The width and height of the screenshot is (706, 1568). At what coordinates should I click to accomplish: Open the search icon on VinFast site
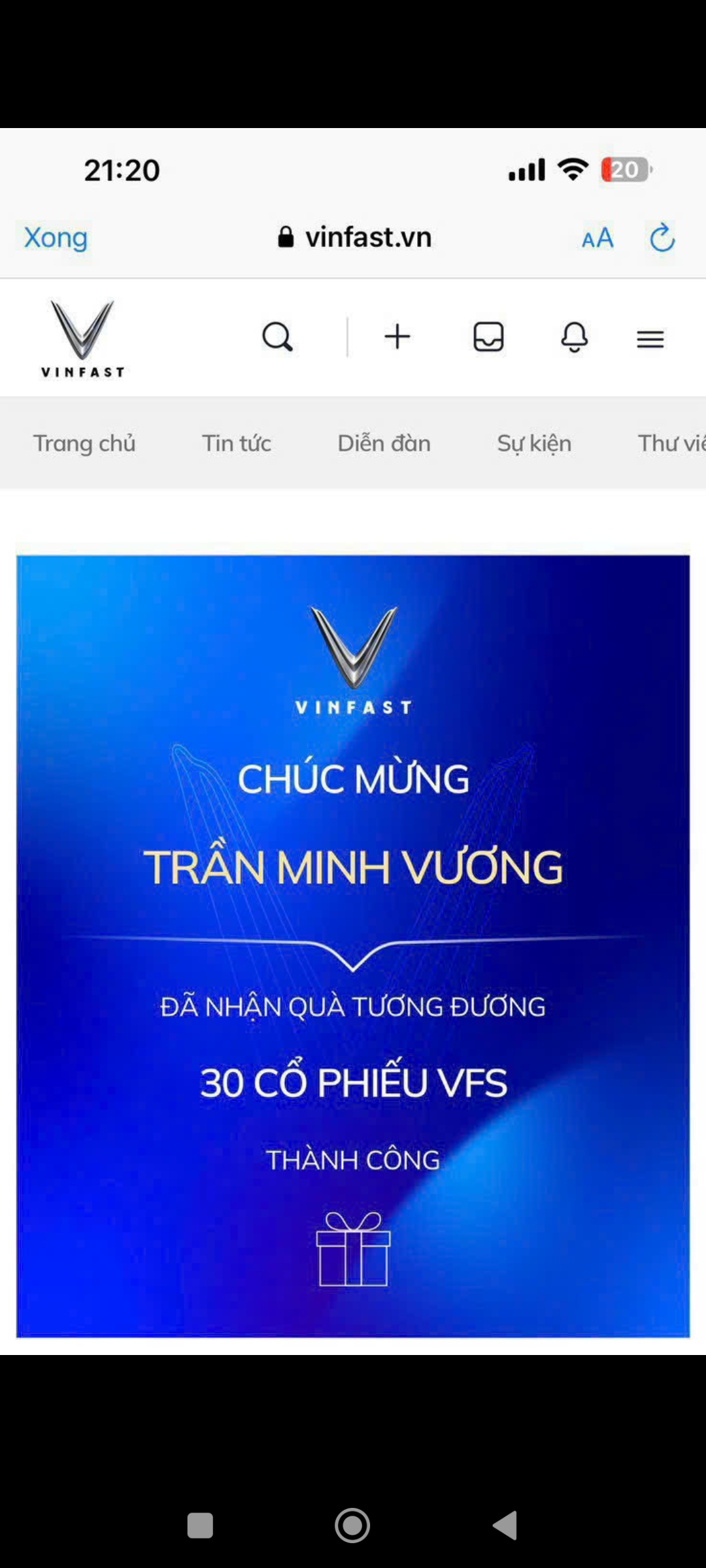point(277,337)
